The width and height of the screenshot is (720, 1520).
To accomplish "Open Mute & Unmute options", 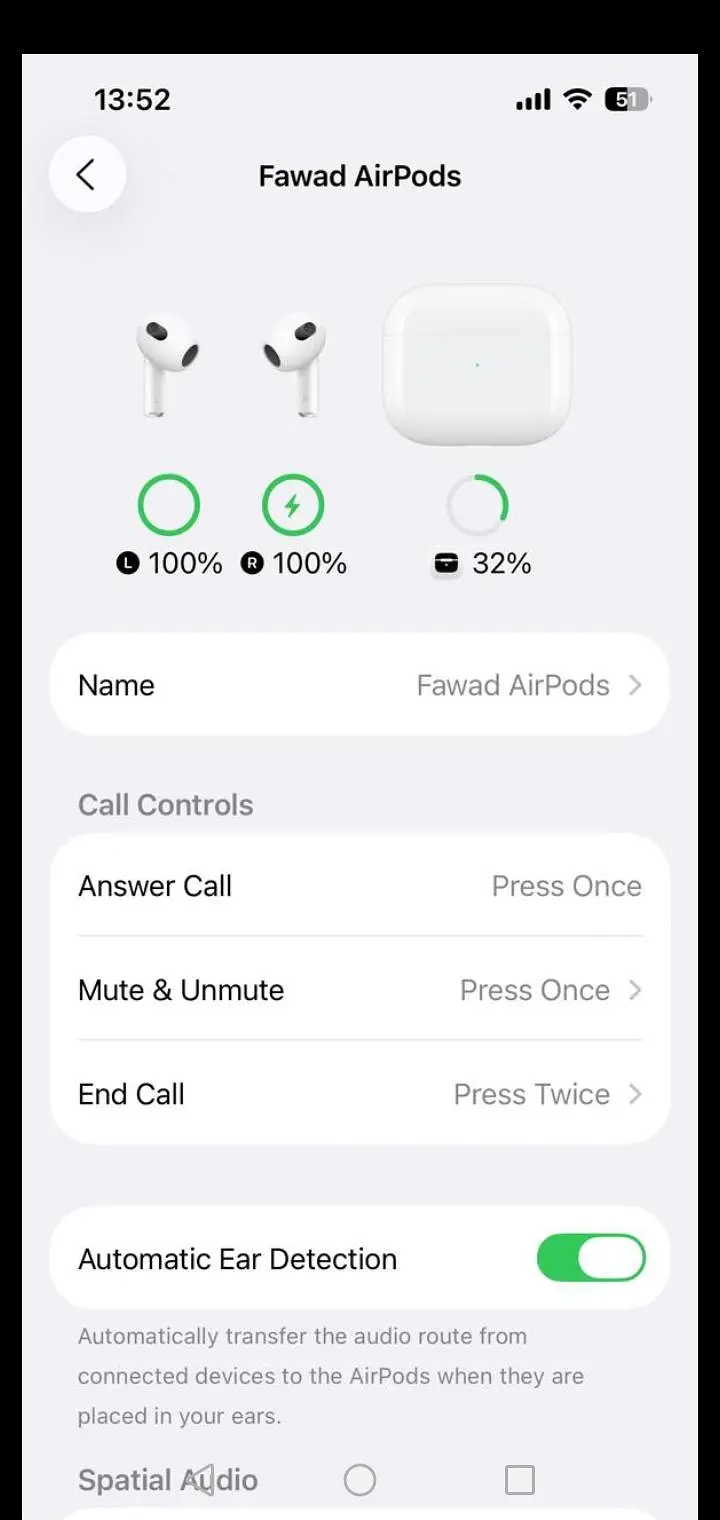I will click(x=359, y=990).
